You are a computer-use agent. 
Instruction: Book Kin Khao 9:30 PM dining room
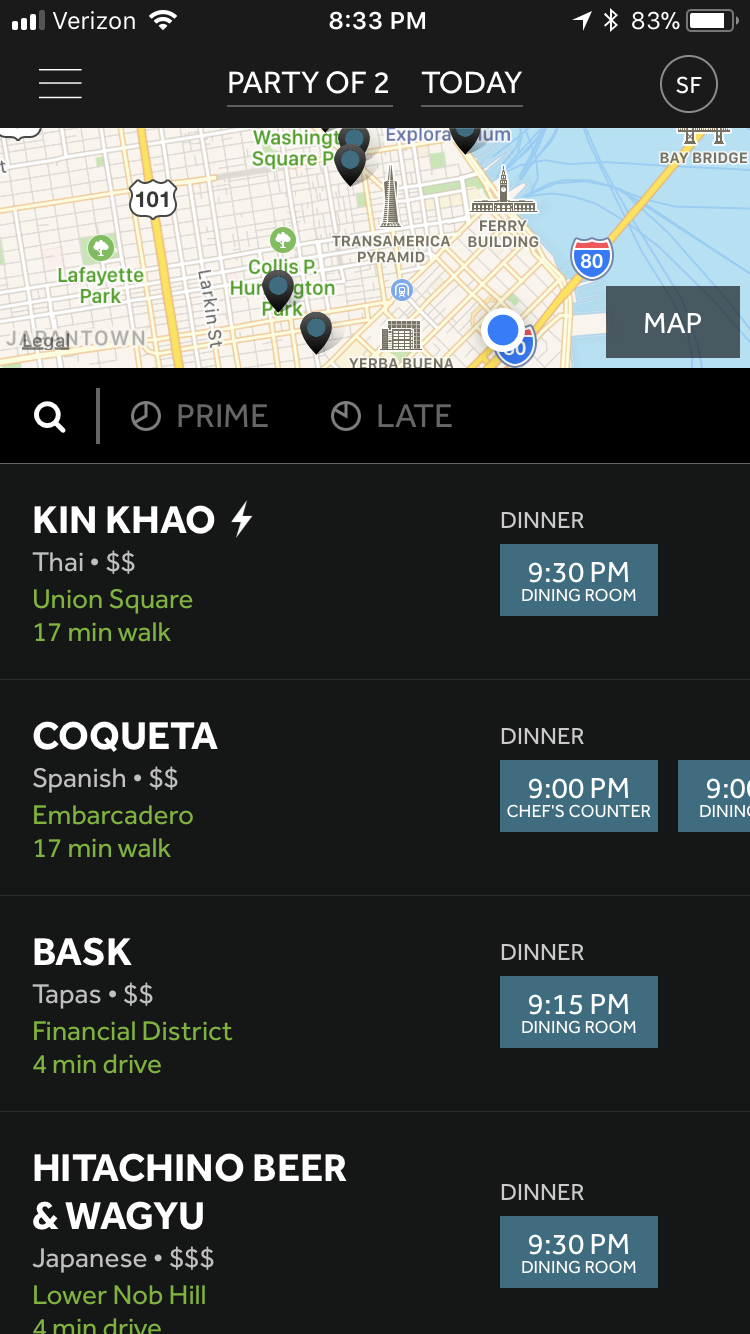point(579,580)
